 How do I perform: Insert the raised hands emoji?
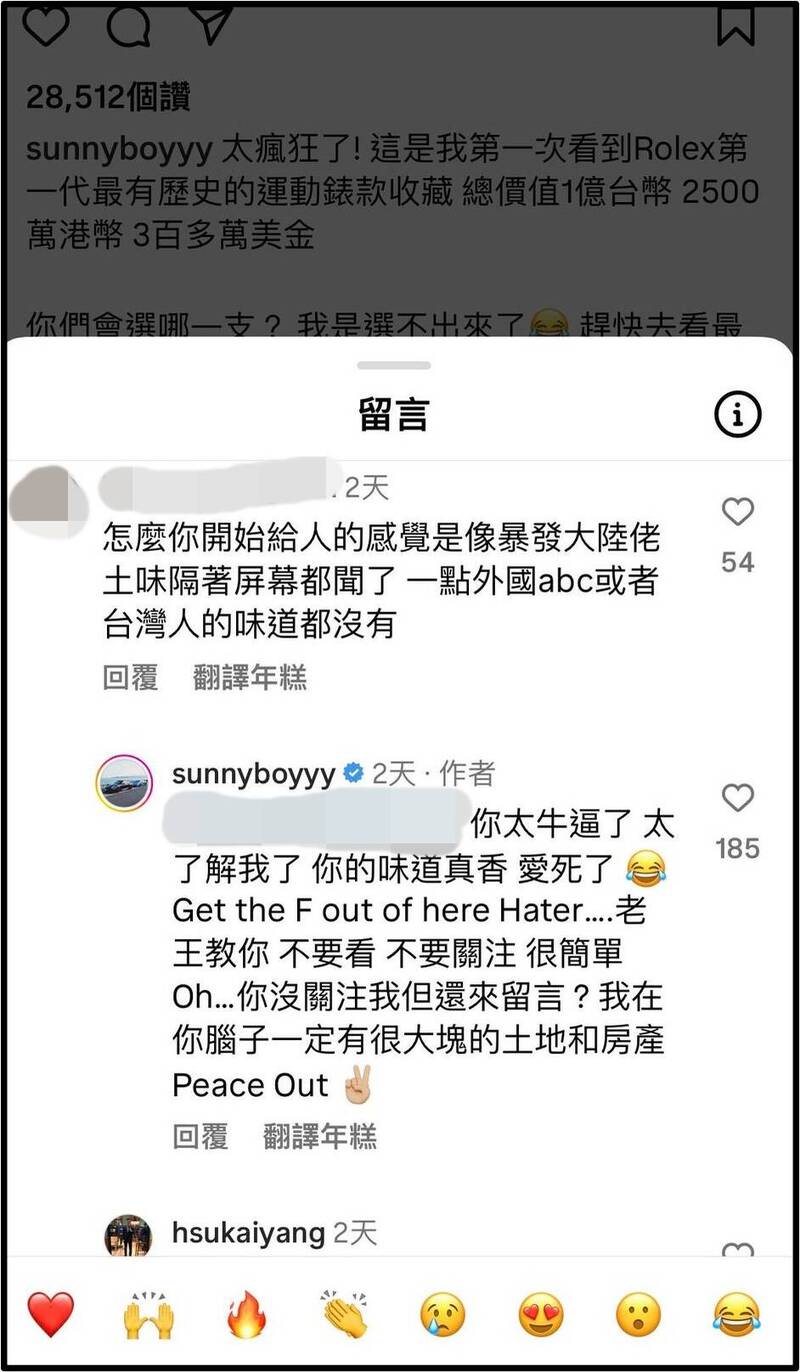pyautogui.click(x=149, y=1314)
